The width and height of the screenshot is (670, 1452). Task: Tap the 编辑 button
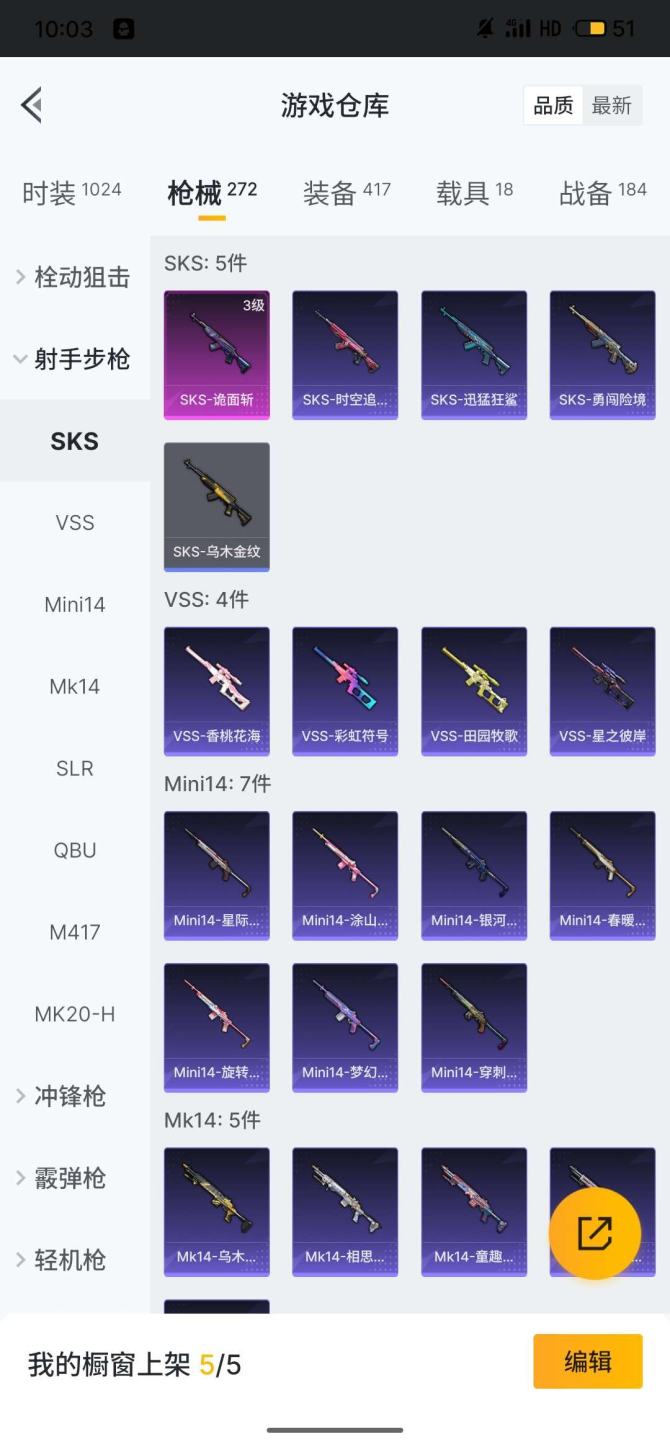click(587, 1362)
